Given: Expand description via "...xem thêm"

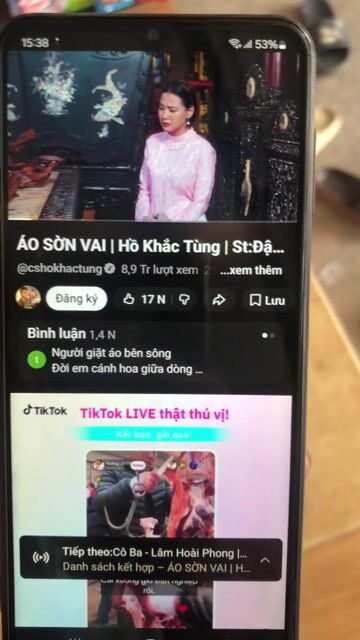Looking at the screenshot, I should (251, 271).
